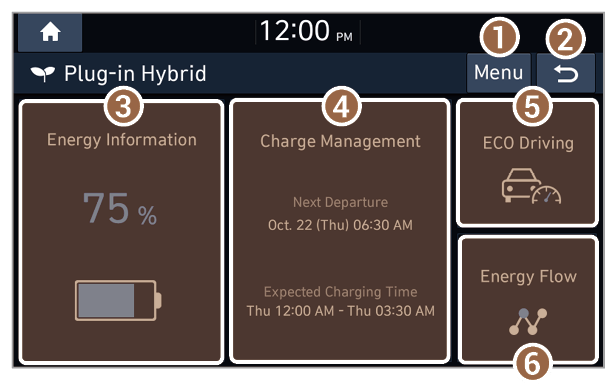Viewport: 615px width, 387px height.
Task: Go back using the return arrow
Action: pos(566,73)
